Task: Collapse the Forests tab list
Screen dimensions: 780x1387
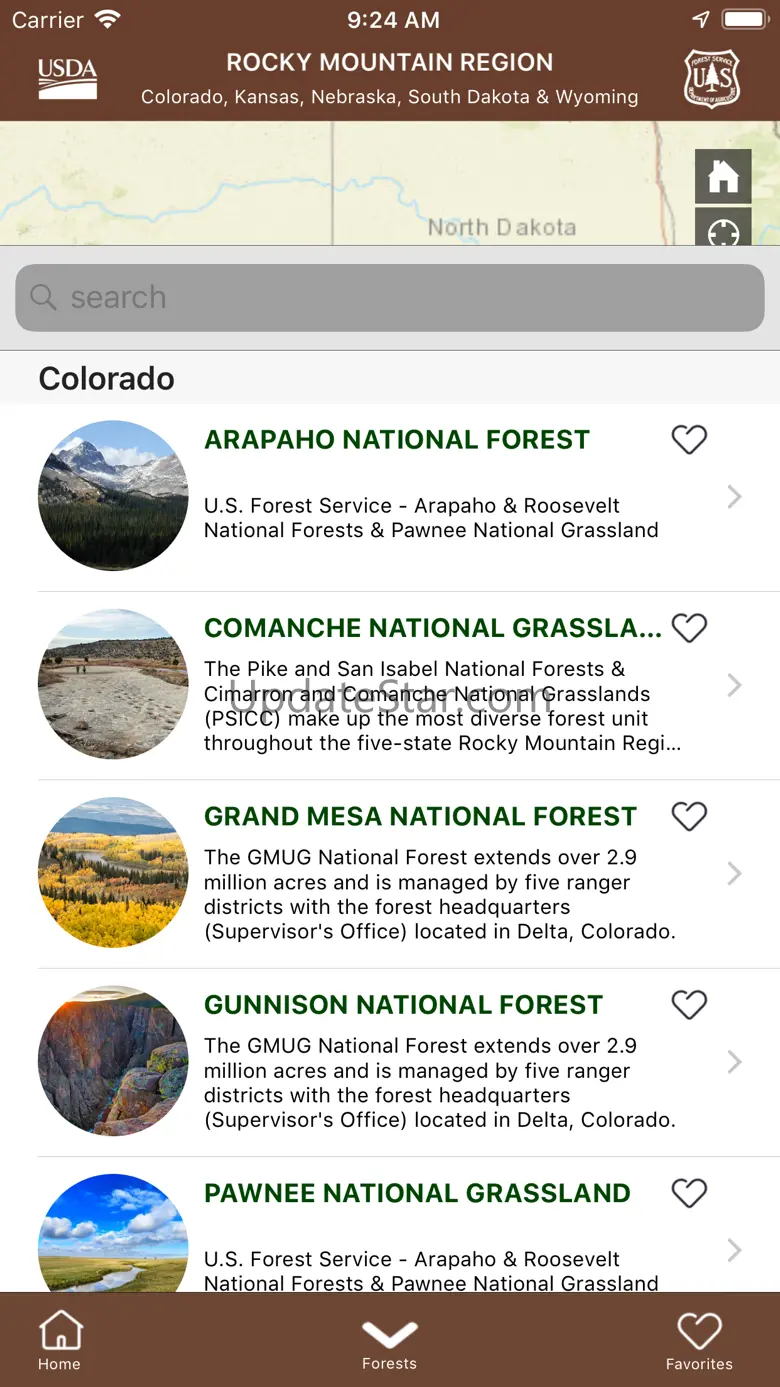Action: pyautogui.click(x=389, y=1341)
